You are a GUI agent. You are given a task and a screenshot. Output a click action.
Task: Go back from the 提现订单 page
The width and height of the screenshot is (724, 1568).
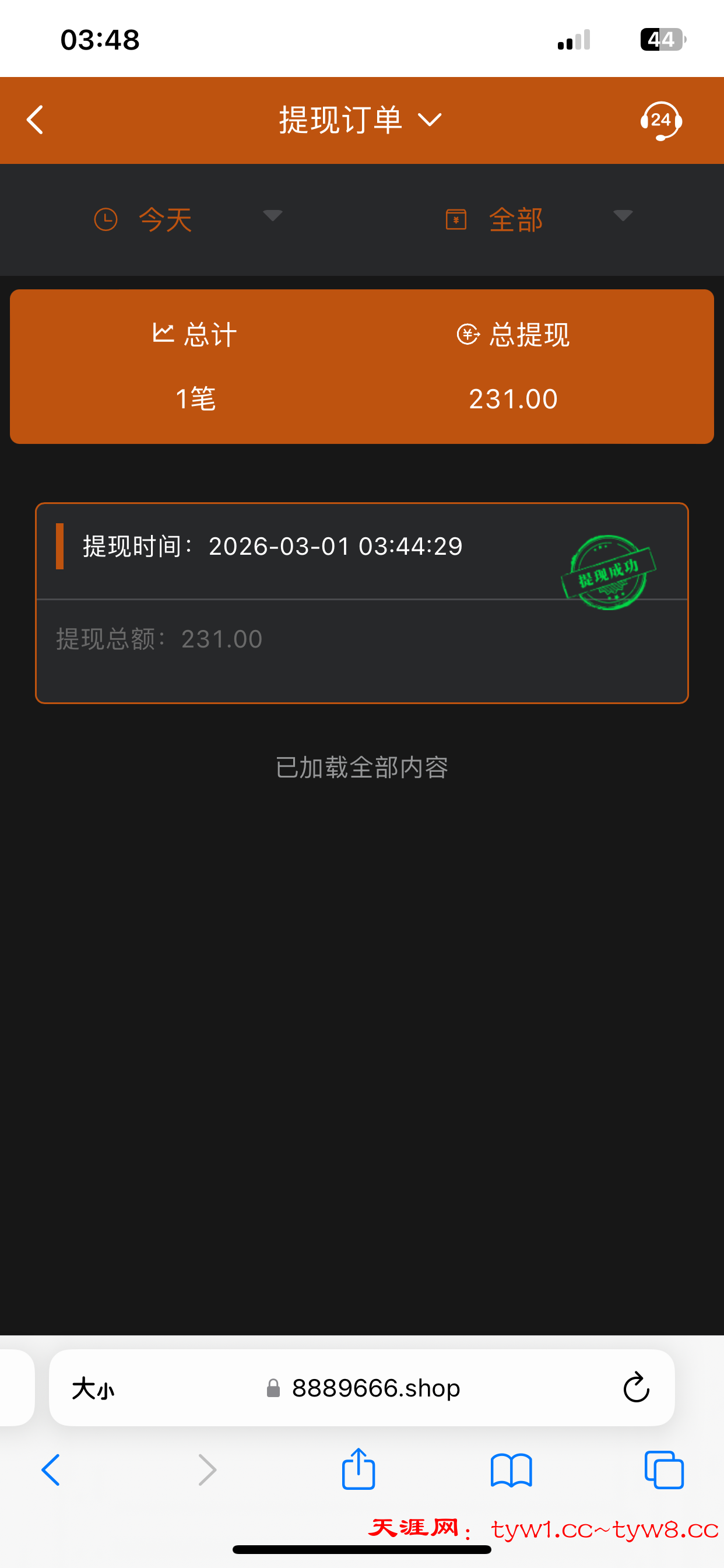coord(36,120)
